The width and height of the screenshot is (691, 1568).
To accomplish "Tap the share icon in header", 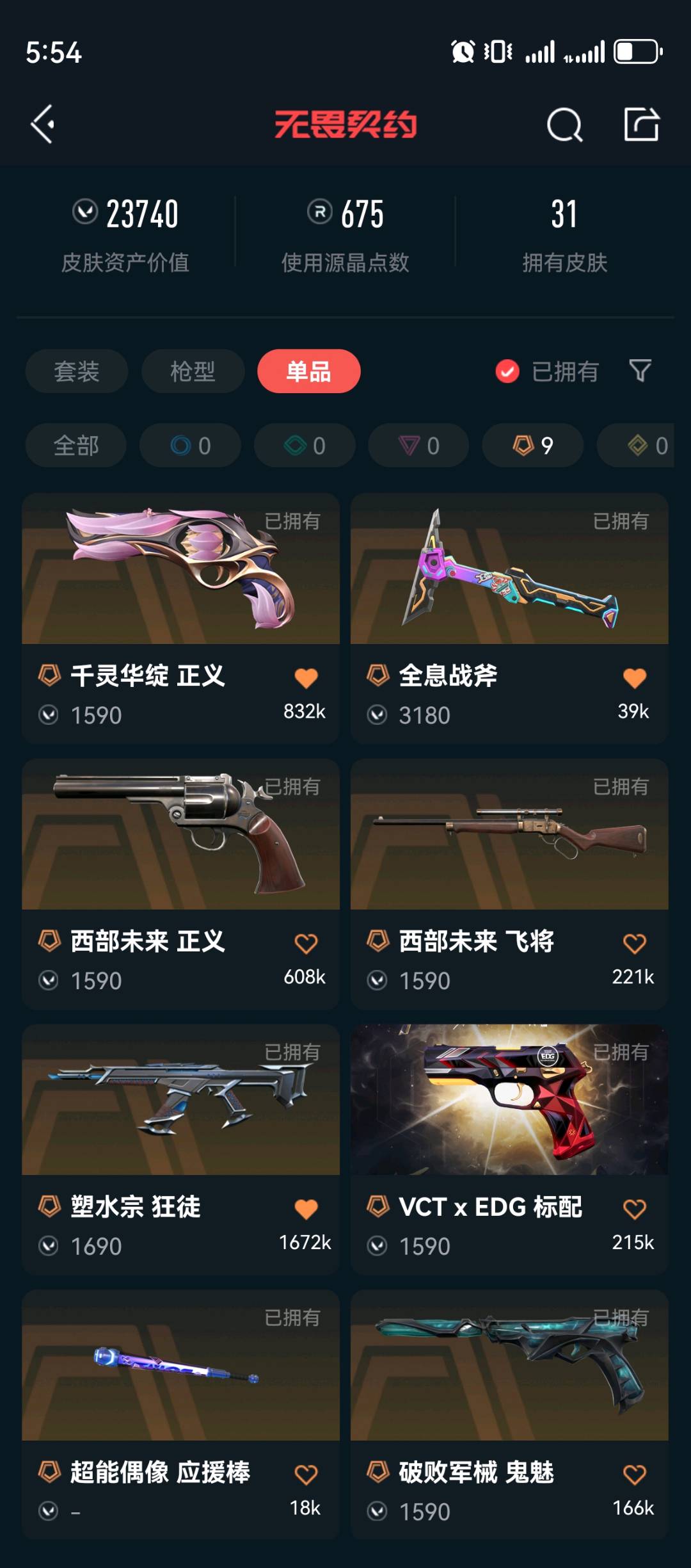I will tap(642, 124).
